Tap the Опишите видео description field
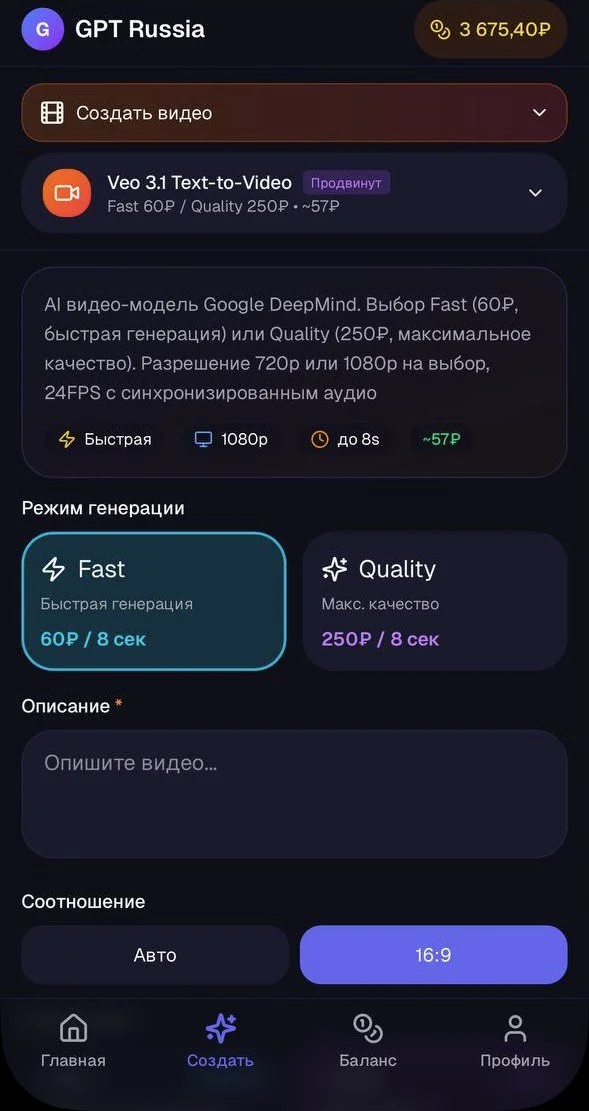 (294, 794)
